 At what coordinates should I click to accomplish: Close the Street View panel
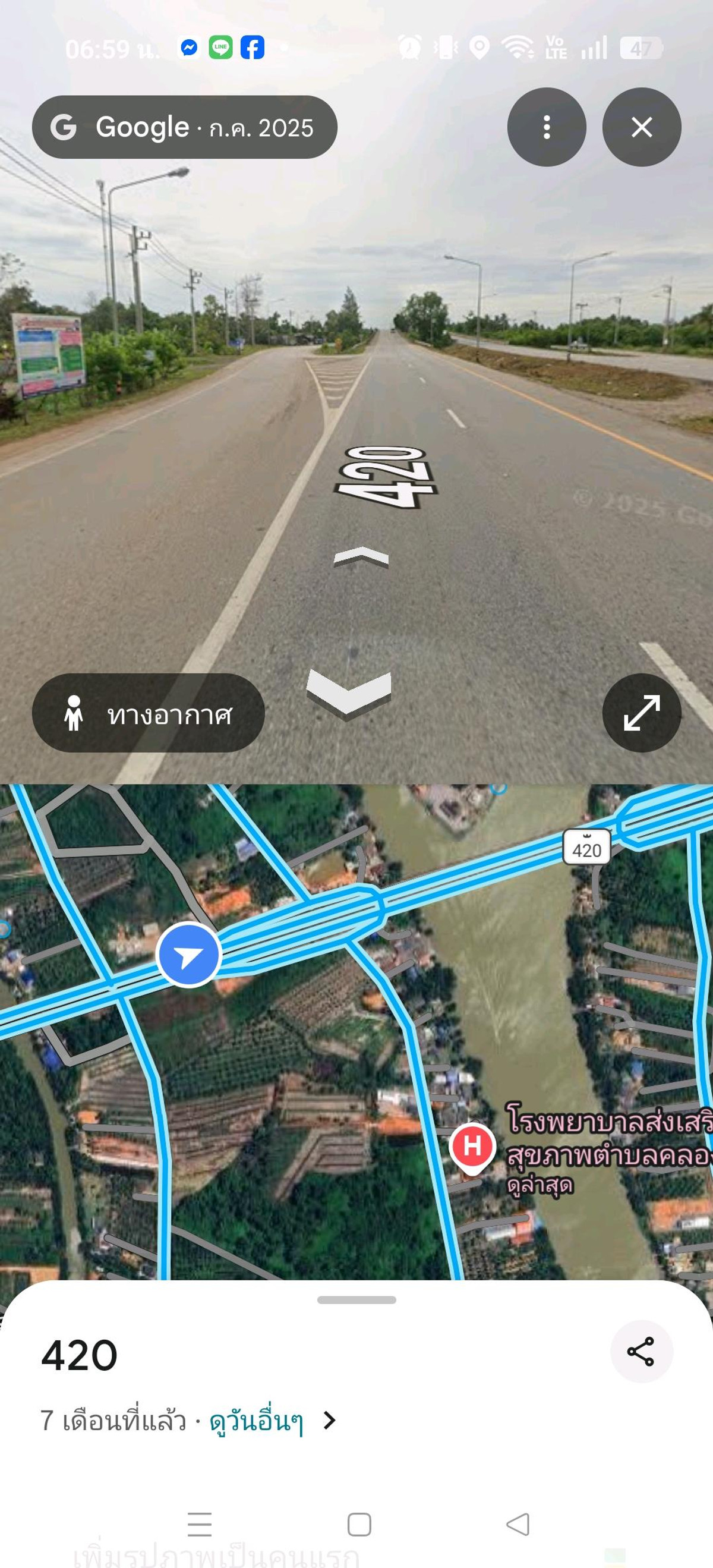pos(641,127)
